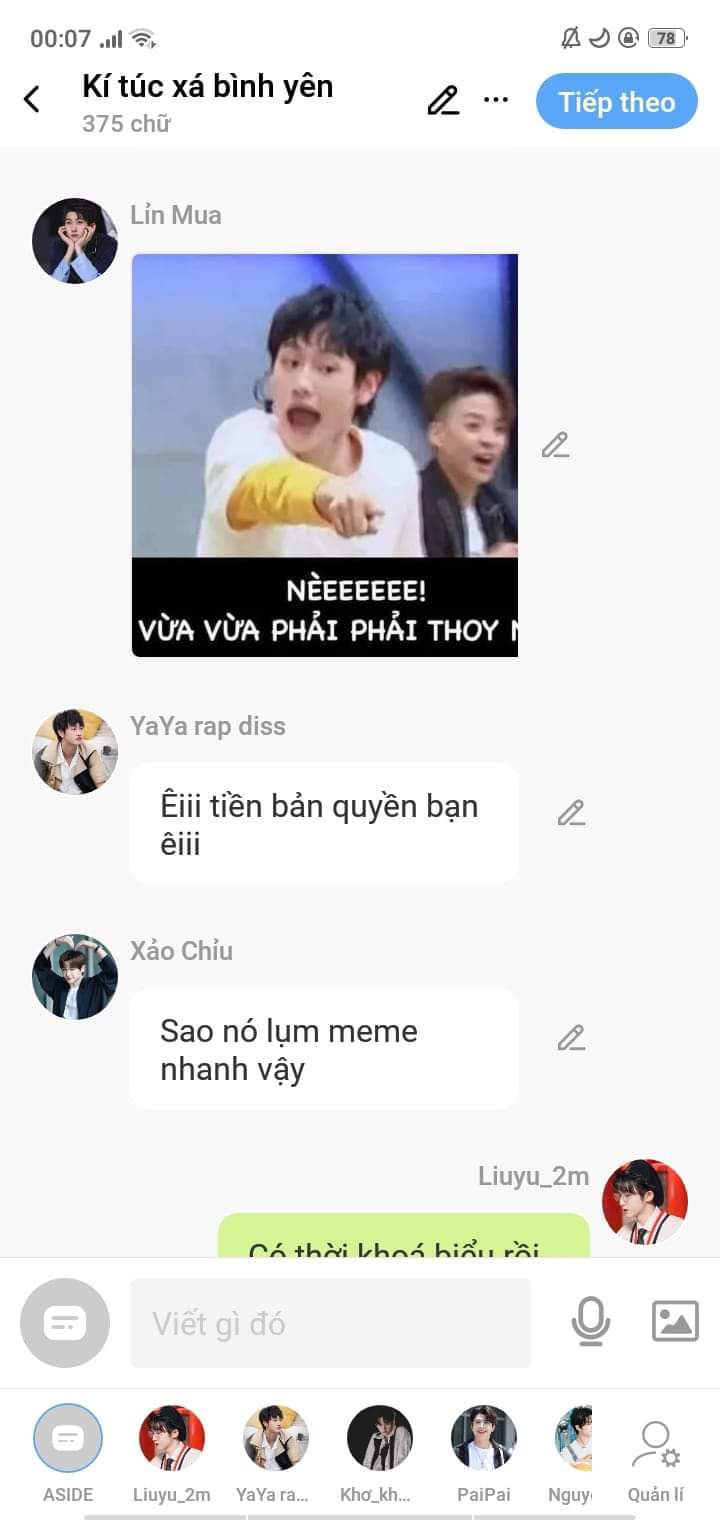Image resolution: width=720 pixels, height=1520 pixels.
Task: Select the ASIDE narrator option
Action: pos(68,1439)
